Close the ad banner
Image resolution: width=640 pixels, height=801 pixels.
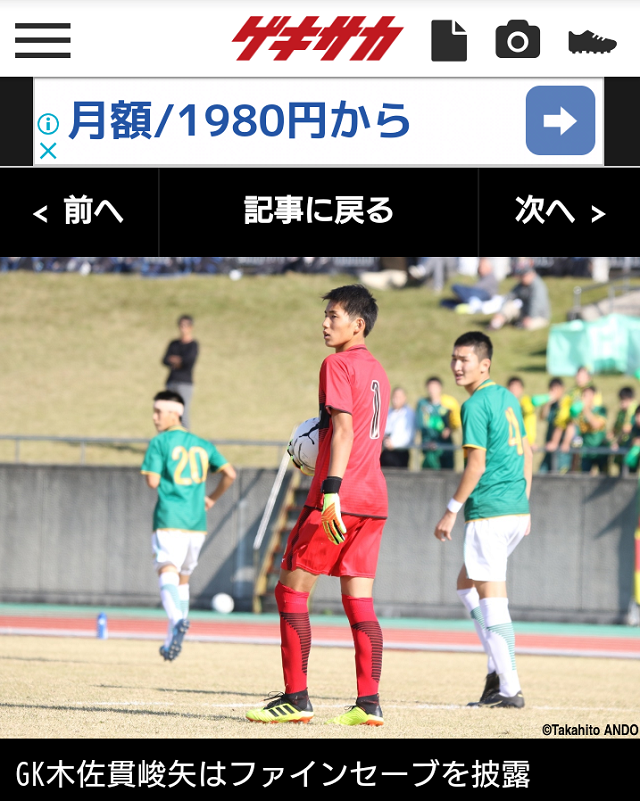(47, 151)
